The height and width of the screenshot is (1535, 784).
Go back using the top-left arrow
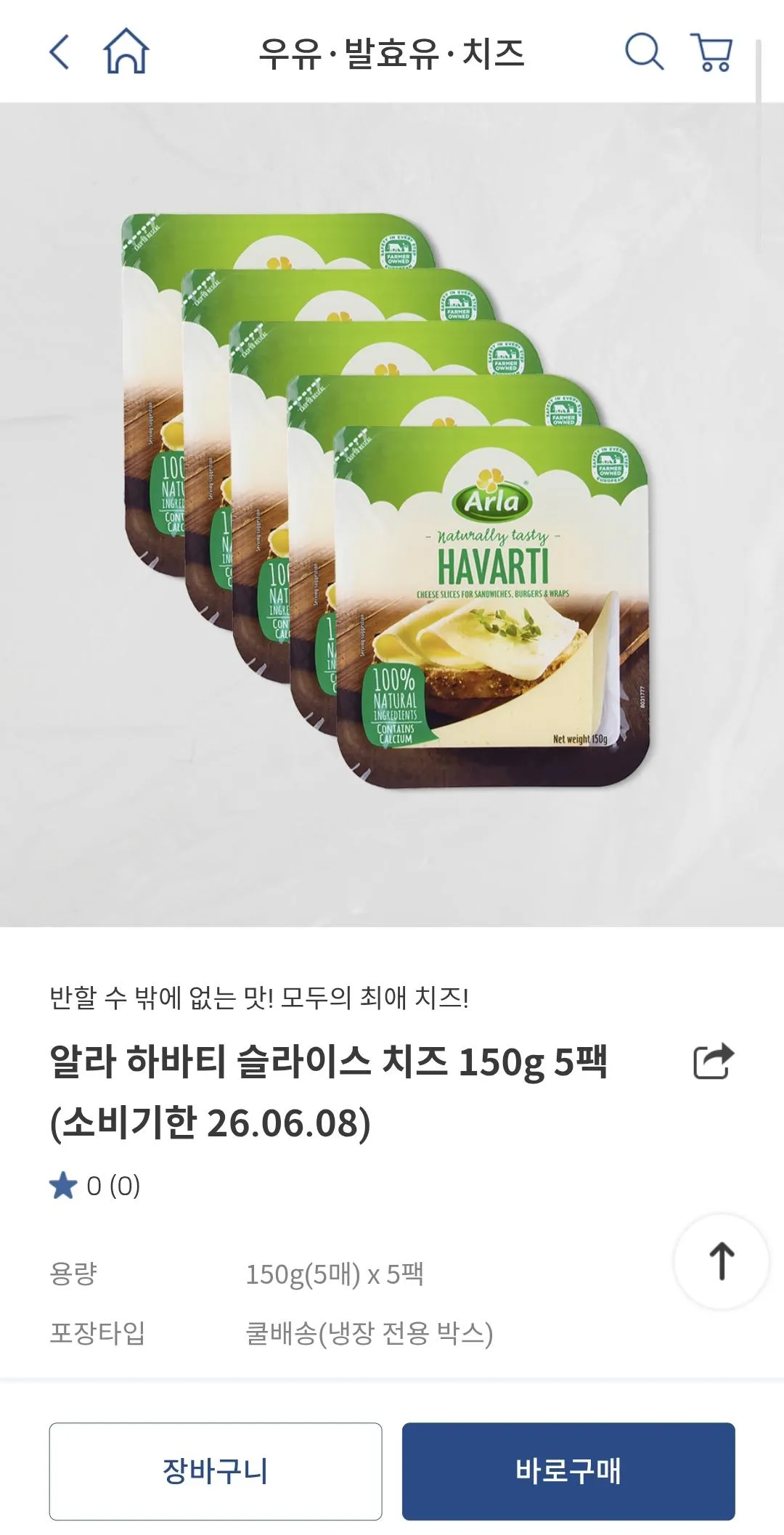point(60,52)
